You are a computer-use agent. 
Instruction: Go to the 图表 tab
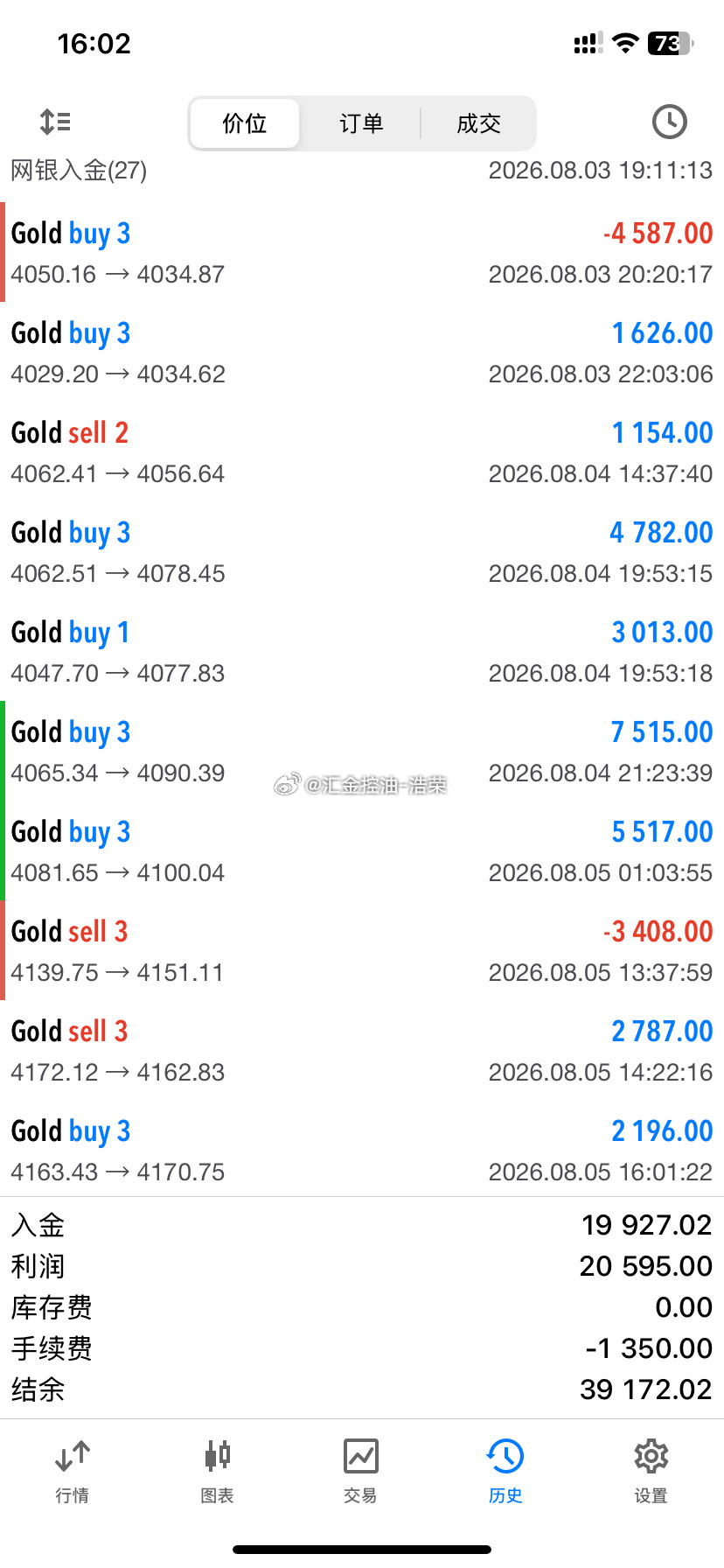tap(217, 1471)
